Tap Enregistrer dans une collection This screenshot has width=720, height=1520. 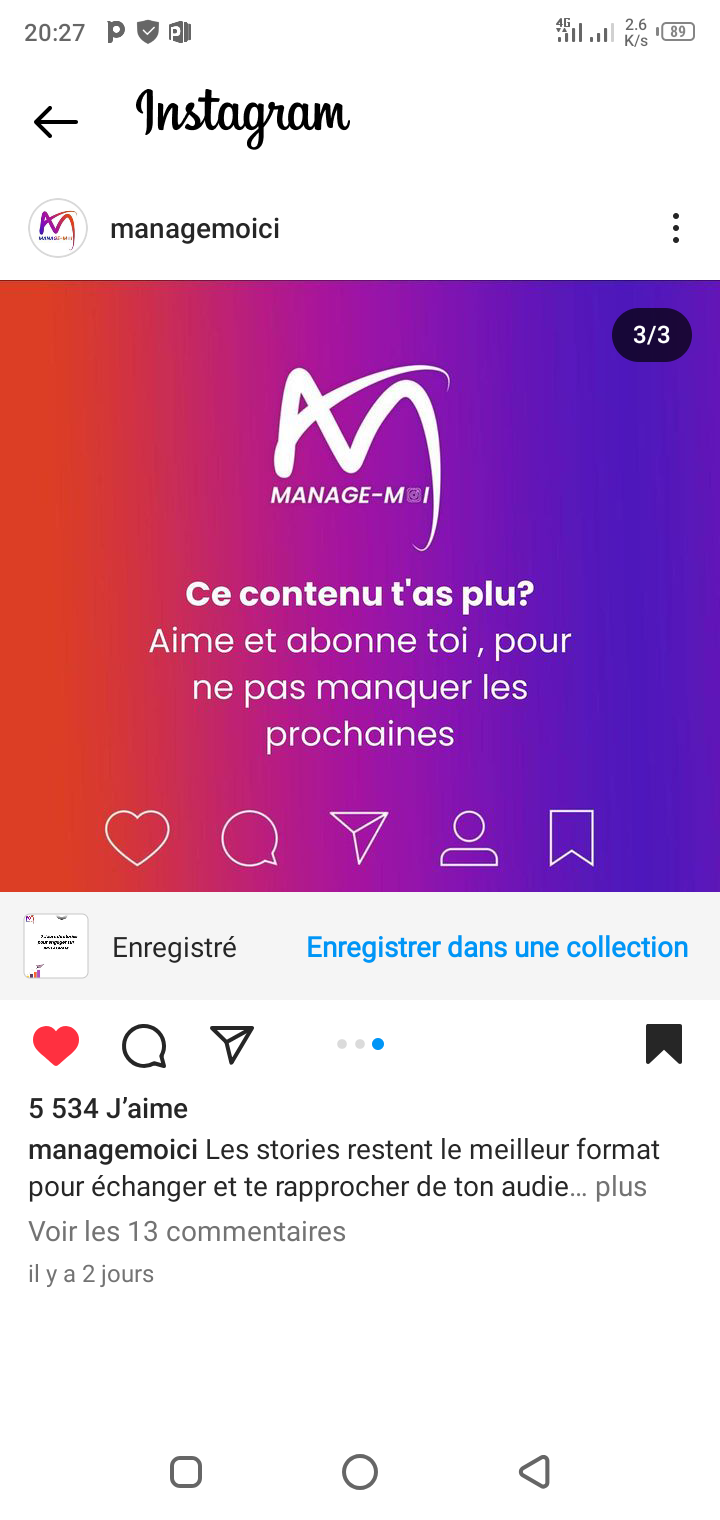click(497, 947)
